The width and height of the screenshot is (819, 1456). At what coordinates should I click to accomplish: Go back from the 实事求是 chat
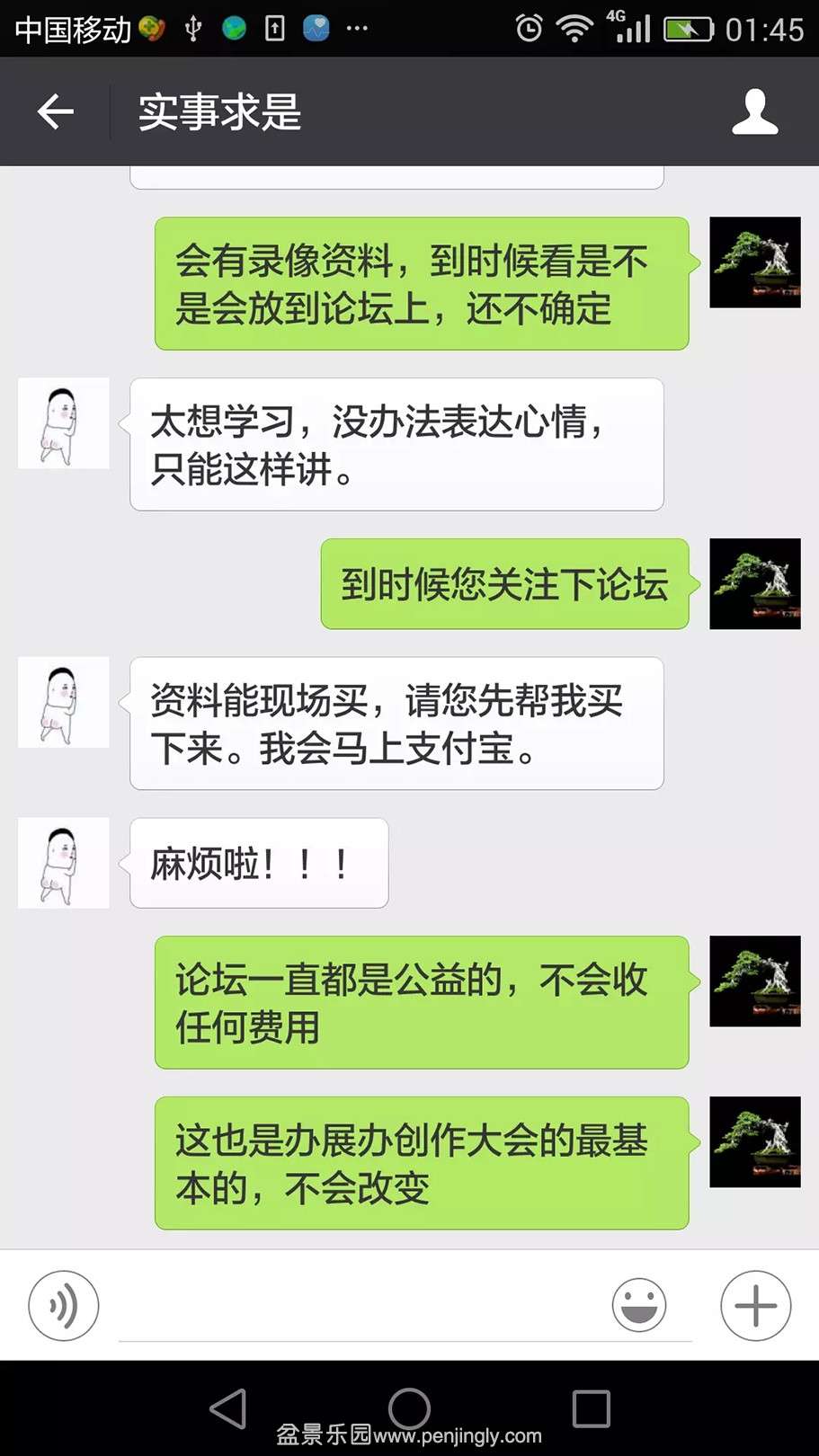pyautogui.click(x=56, y=112)
